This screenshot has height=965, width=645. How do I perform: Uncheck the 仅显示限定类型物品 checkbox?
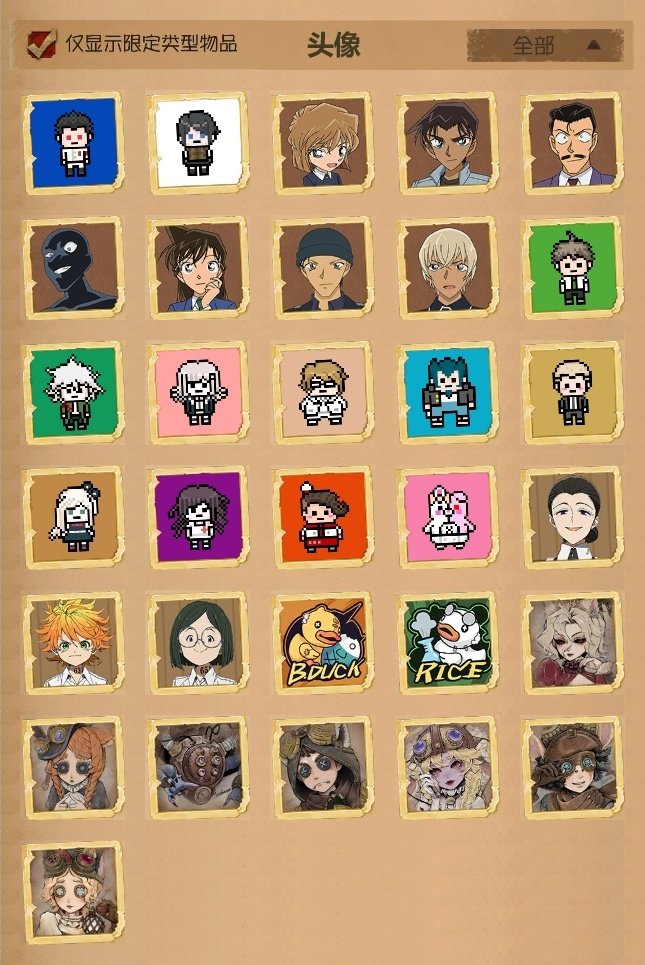pyautogui.click(x=41, y=44)
